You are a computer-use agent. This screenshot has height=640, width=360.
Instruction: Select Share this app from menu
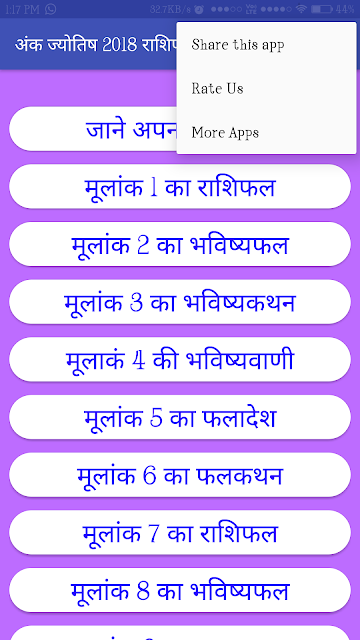coord(267,44)
